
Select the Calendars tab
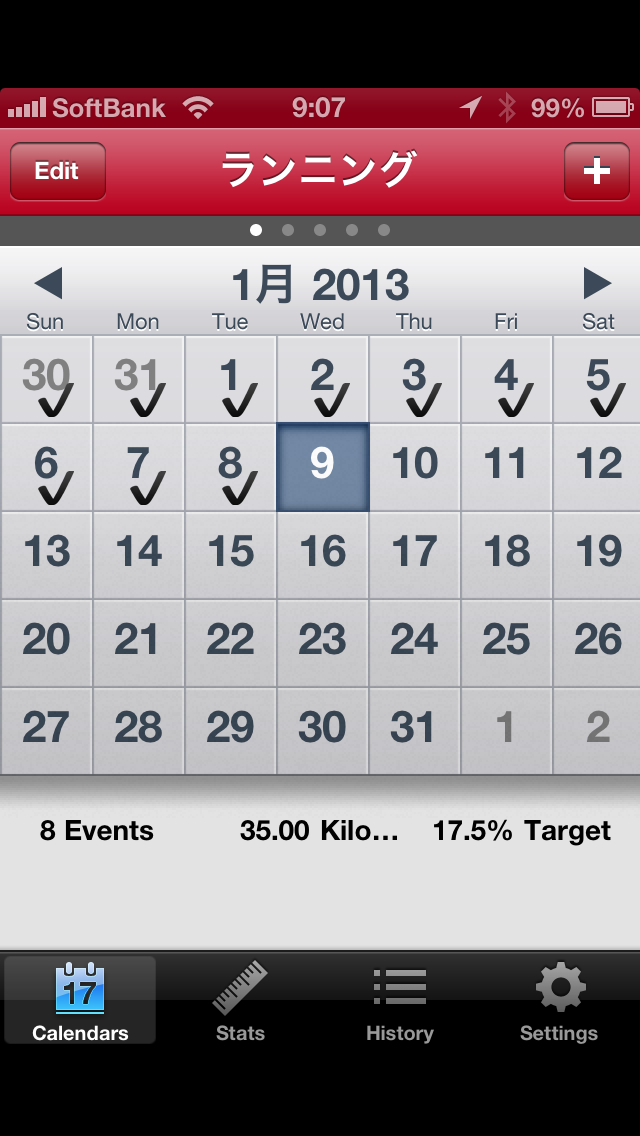click(80, 1001)
